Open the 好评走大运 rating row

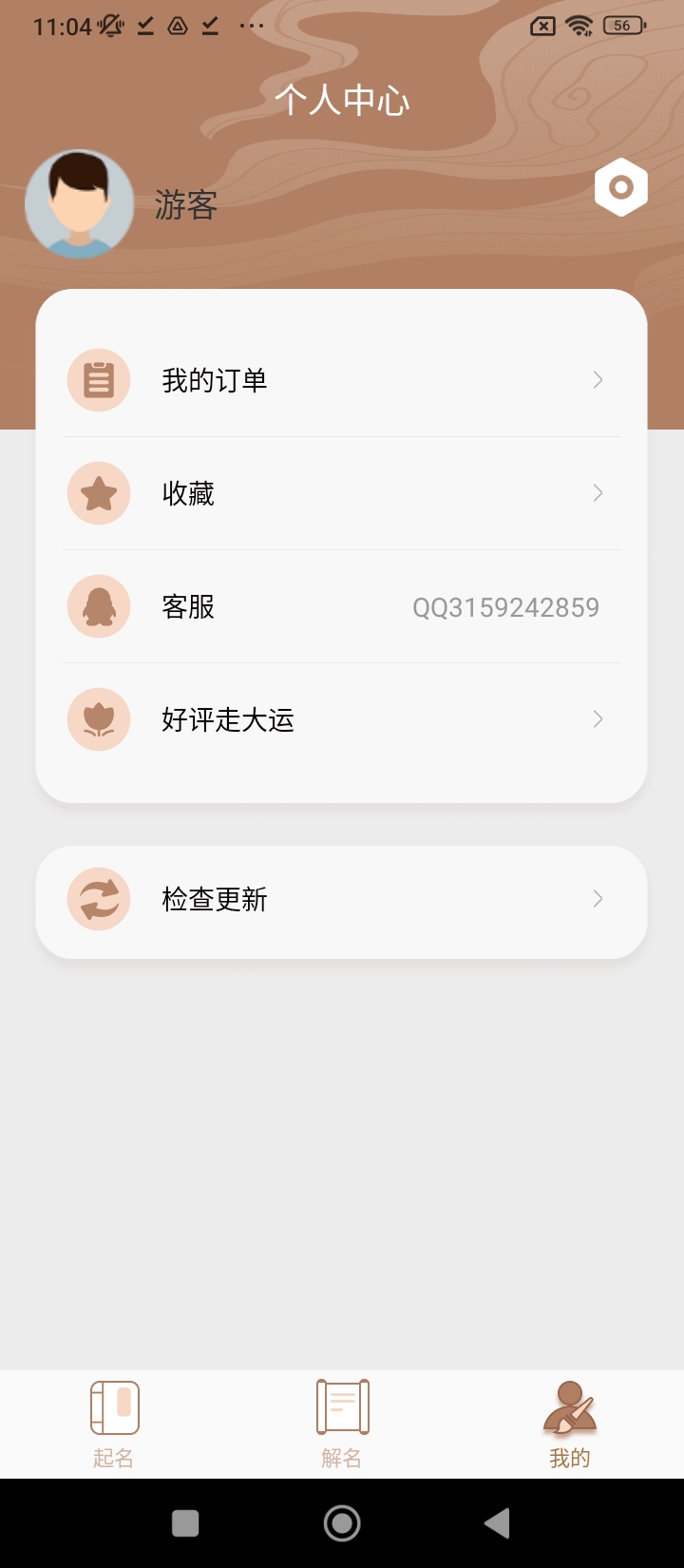(x=341, y=719)
